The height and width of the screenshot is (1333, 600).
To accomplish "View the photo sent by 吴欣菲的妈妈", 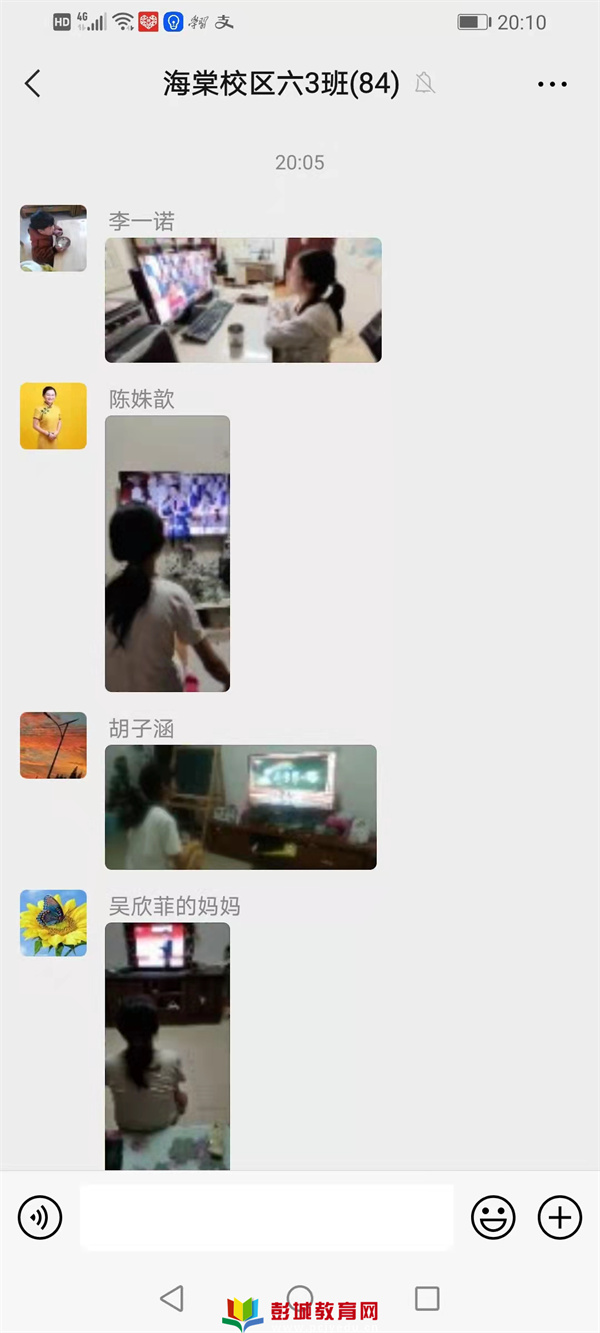I will point(167,1045).
